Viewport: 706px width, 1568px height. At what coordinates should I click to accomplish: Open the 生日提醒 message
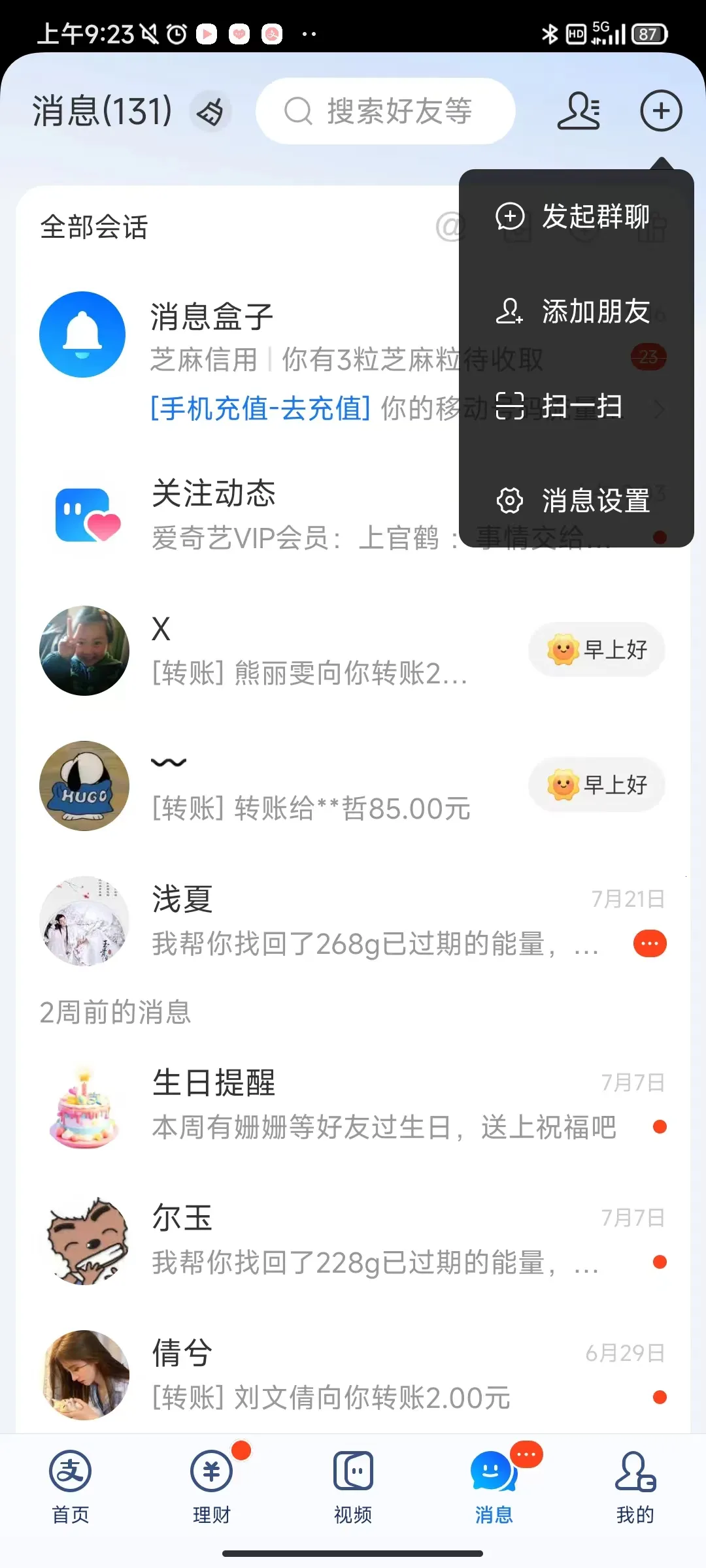pyautogui.click(x=353, y=1105)
